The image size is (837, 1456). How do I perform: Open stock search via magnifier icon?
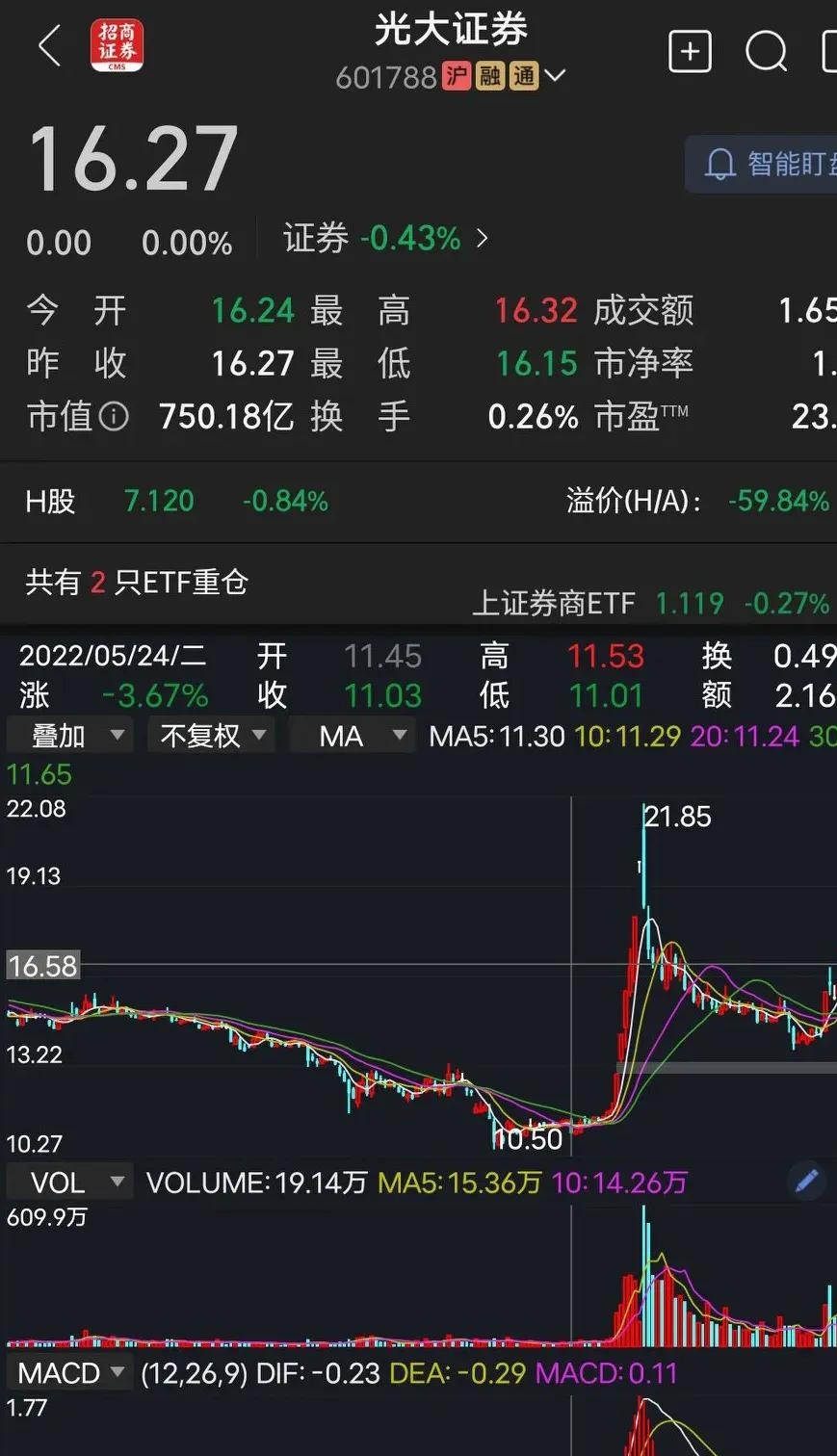(x=766, y=52)
